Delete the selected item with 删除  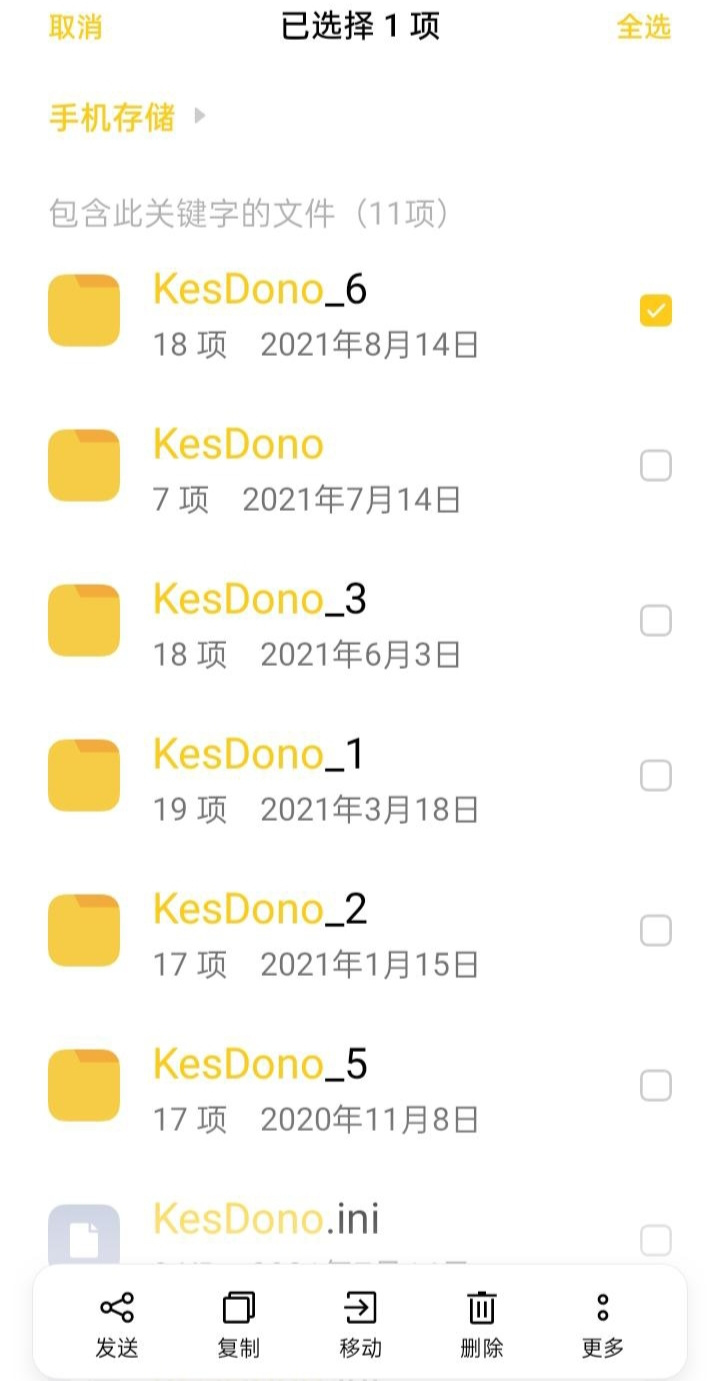click(481, 1325)
